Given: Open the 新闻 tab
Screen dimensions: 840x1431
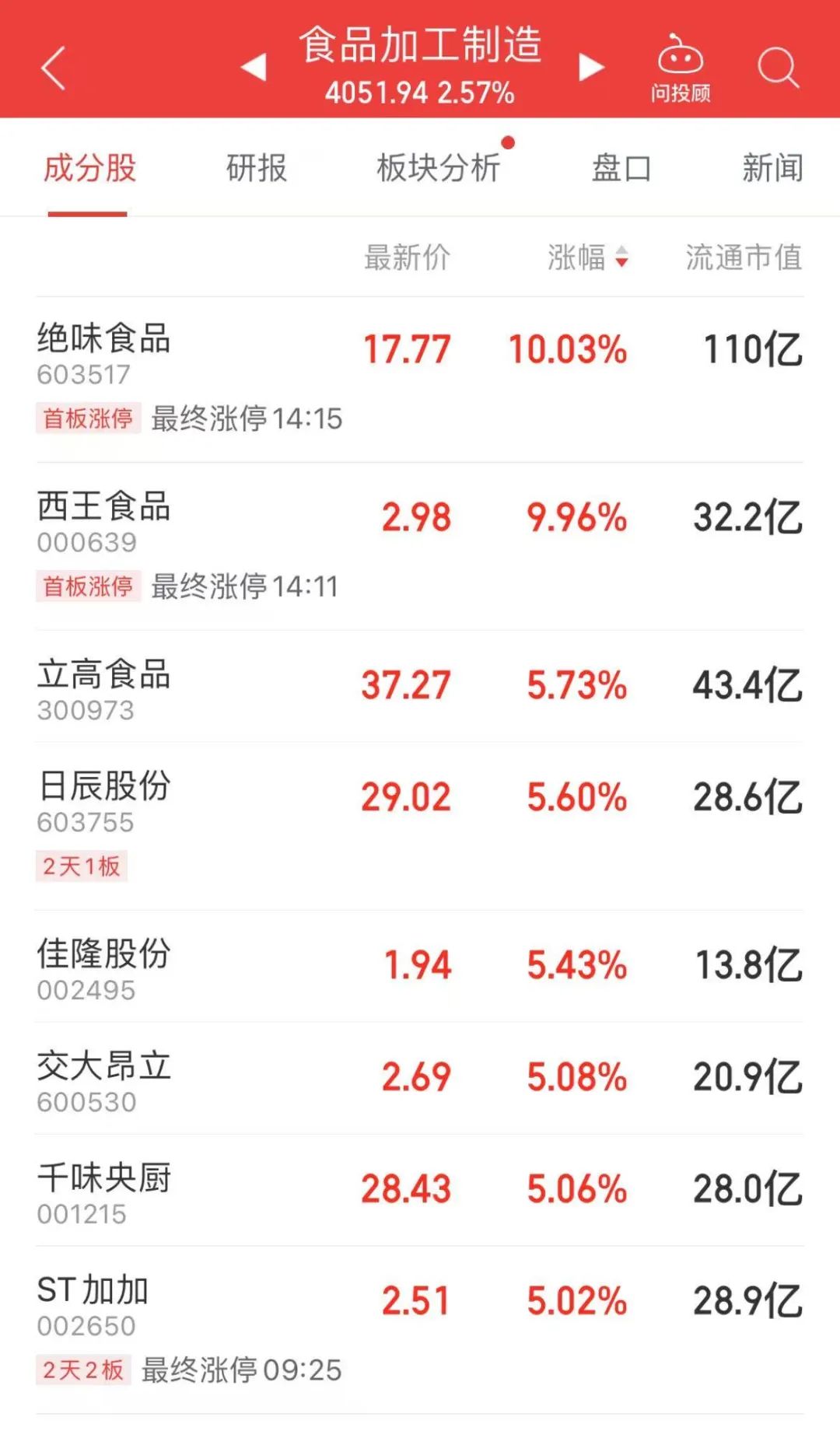Looking at the screenshot, I should point(772,169).
